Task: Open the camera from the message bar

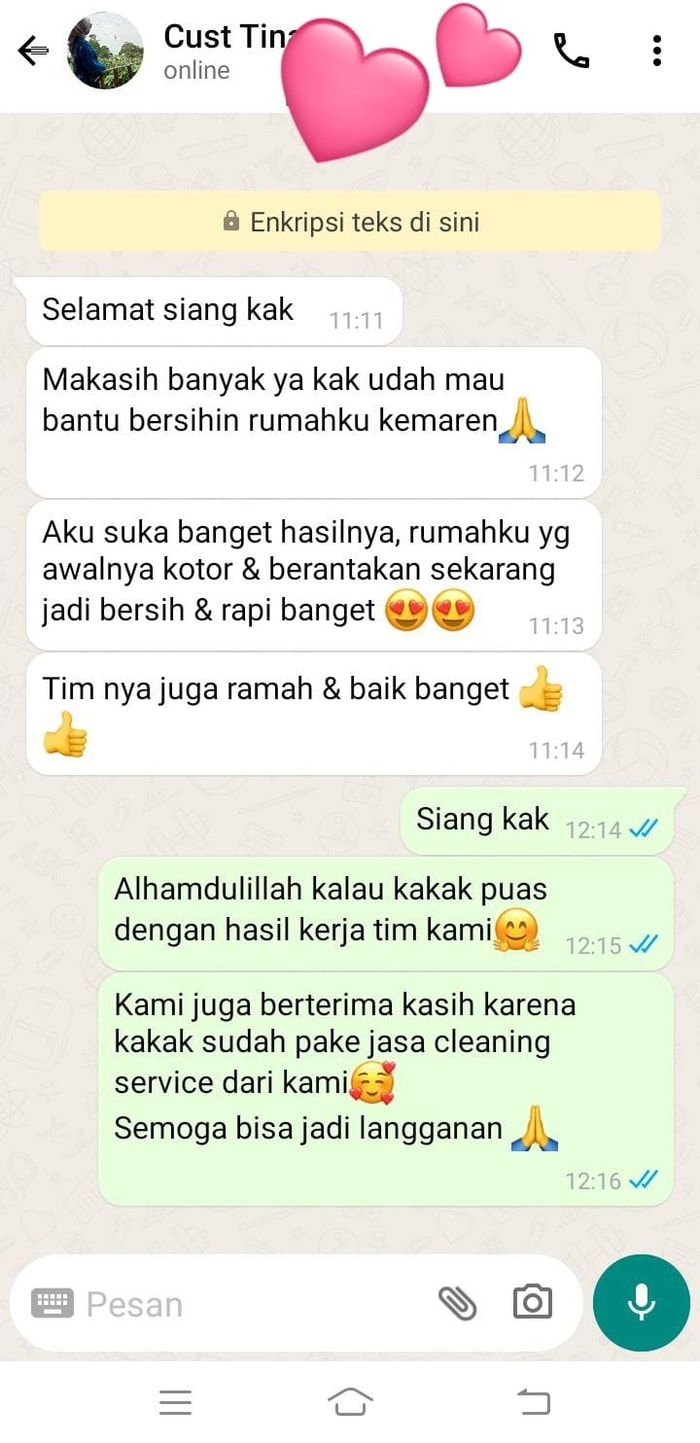Action: pos(532,1303)
